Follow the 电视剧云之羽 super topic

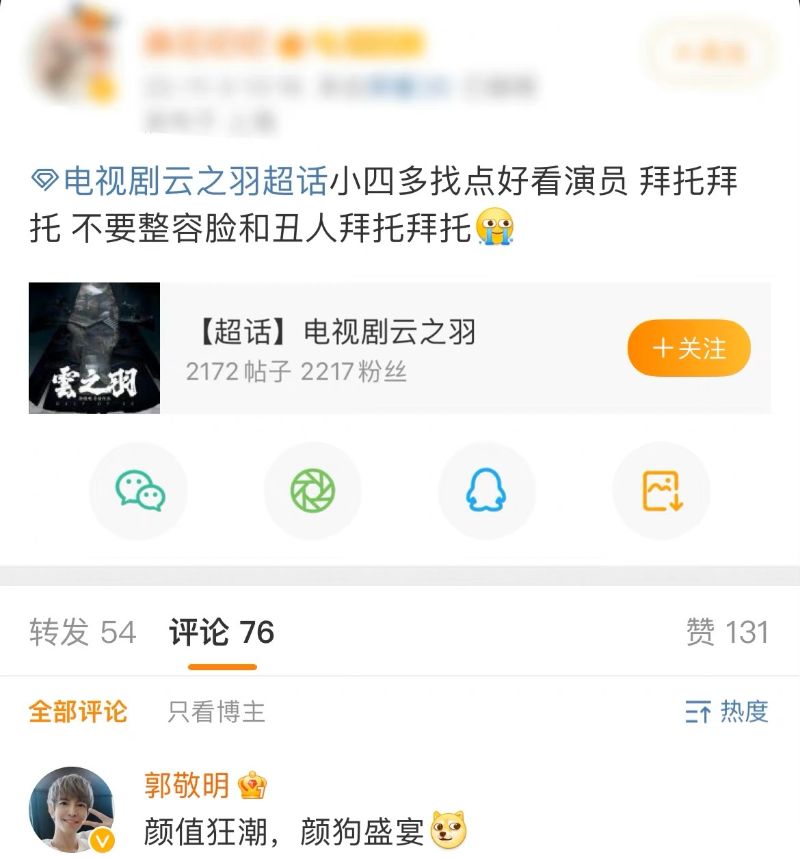pyautogui.click(x=689, y=348)
